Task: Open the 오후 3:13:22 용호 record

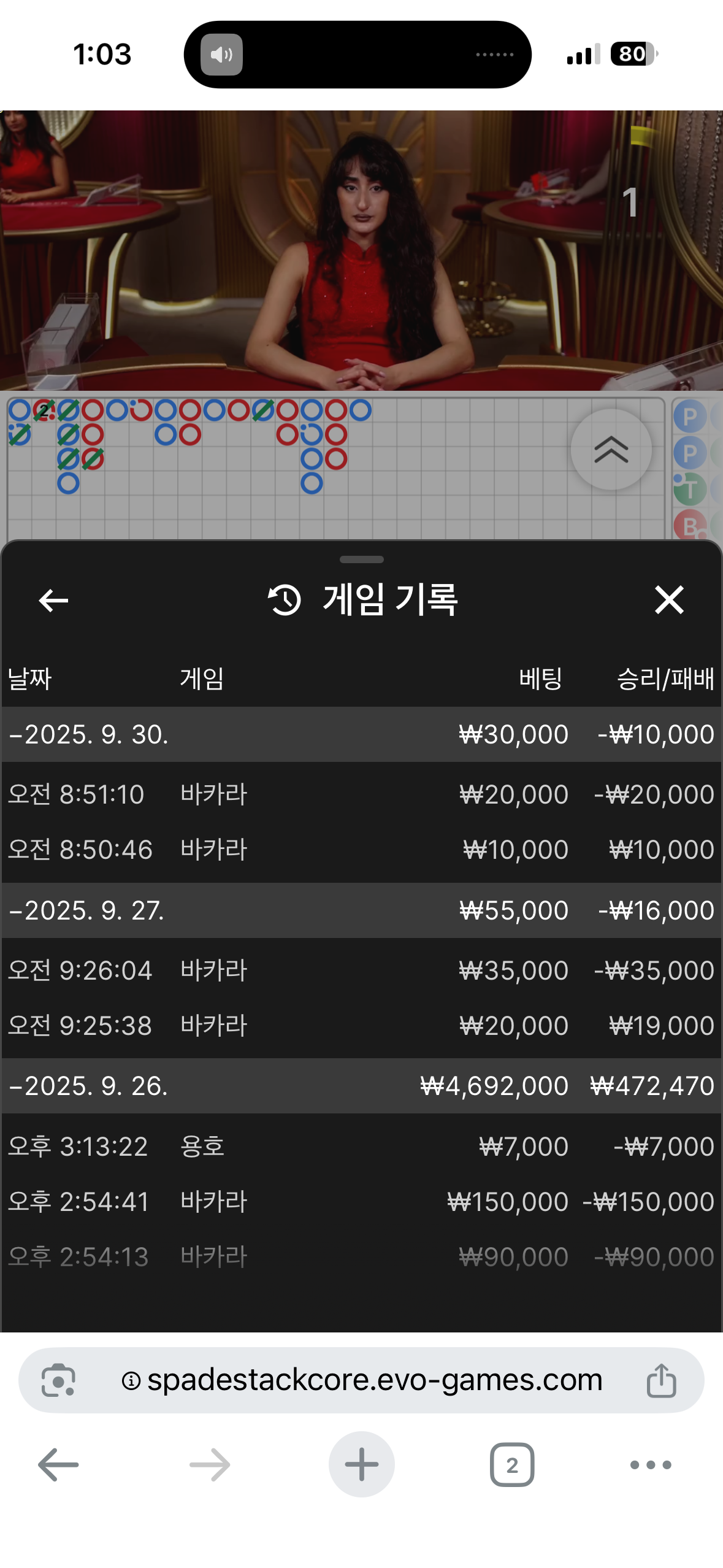Action: pyautogui.click(x=361, y=1146)
